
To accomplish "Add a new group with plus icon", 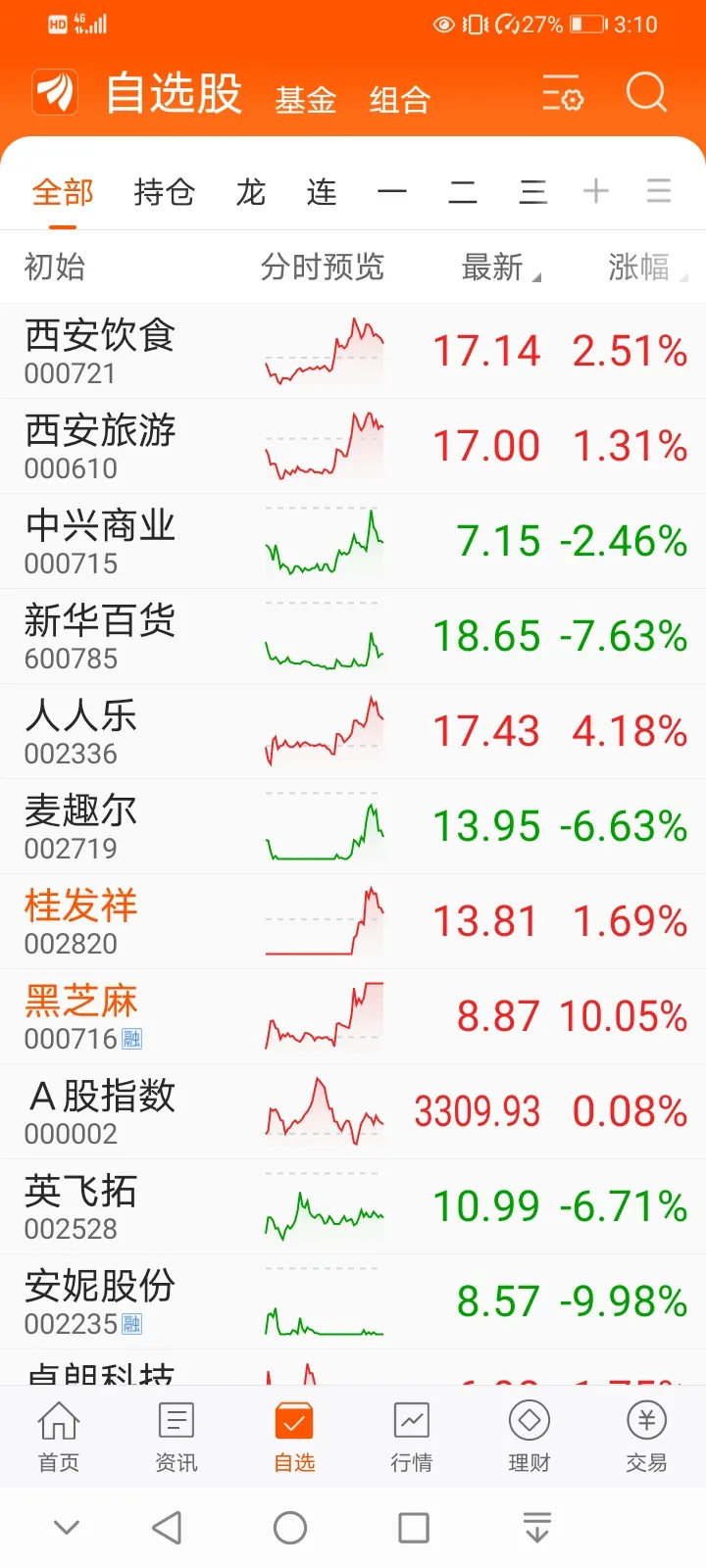I will point(596,191).
